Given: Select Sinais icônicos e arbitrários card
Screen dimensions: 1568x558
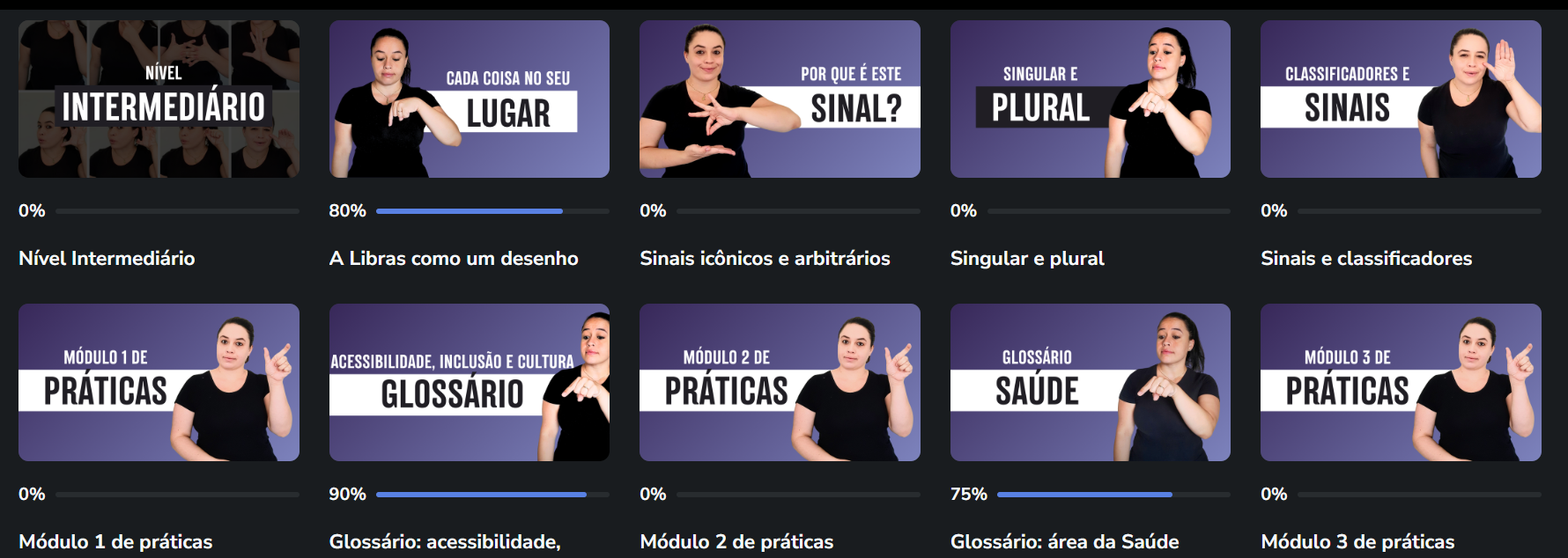Looking at the screenshot, I should pyautogui.click(x=780, y=99).
